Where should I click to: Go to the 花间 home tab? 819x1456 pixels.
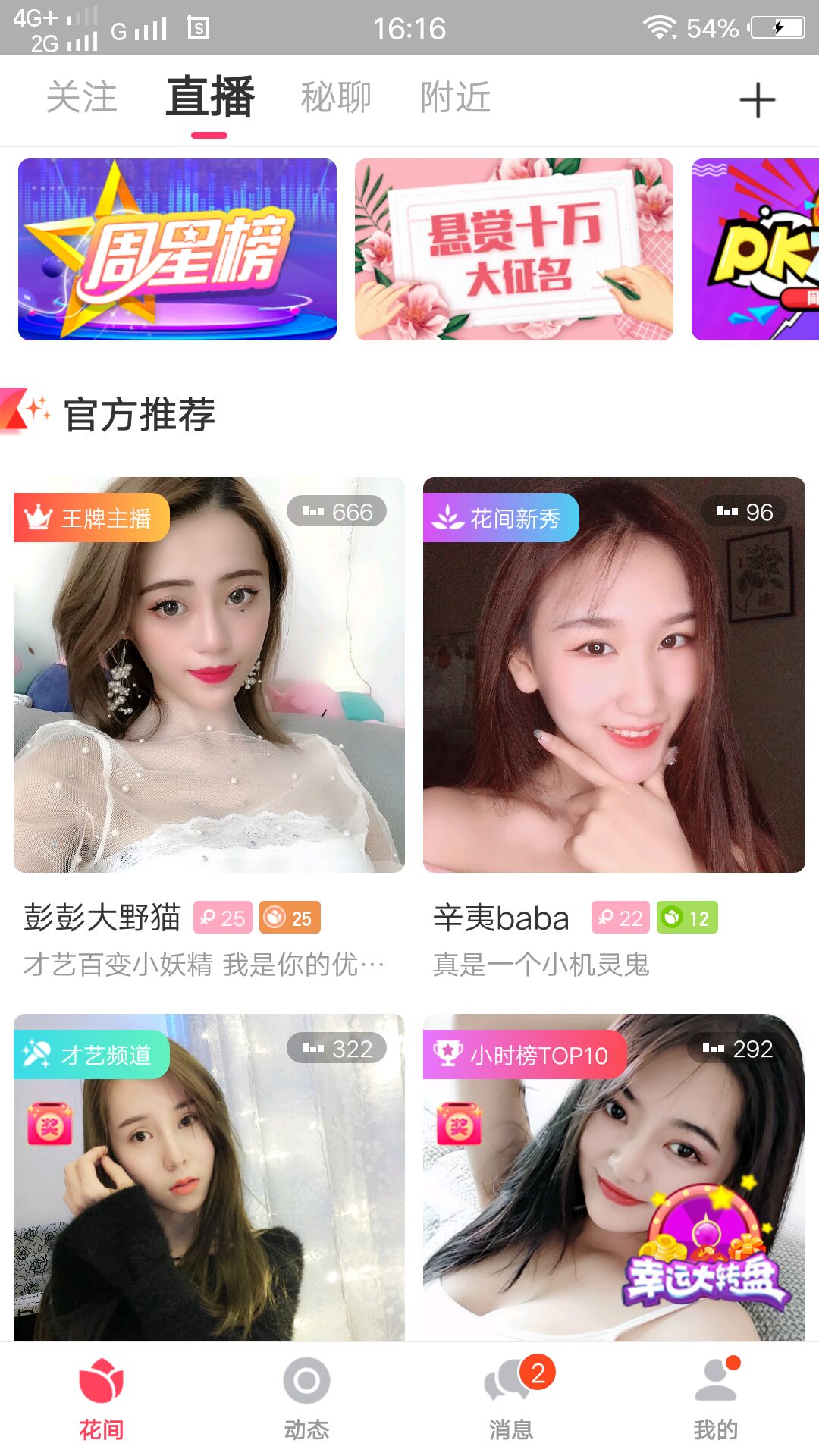(x=102, y=1399)
